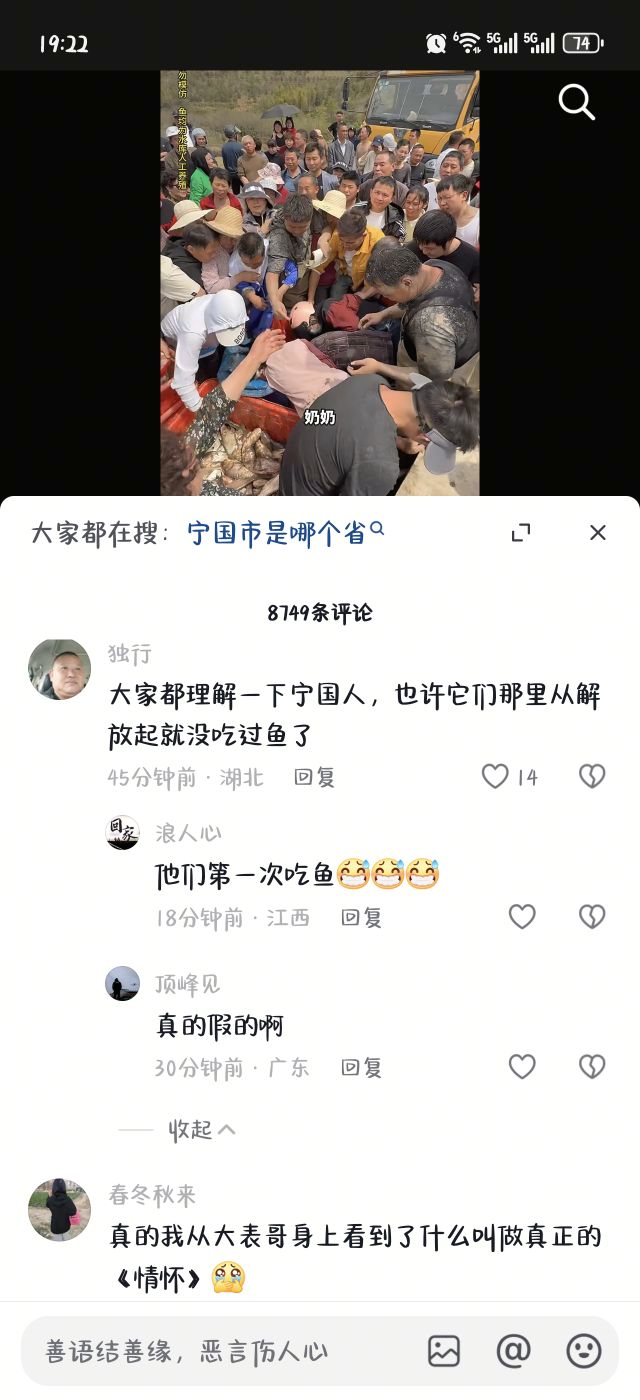Expand the comments panel to full screen
Viewport: 640px width, 1400px height.
(x=521, y=533)
